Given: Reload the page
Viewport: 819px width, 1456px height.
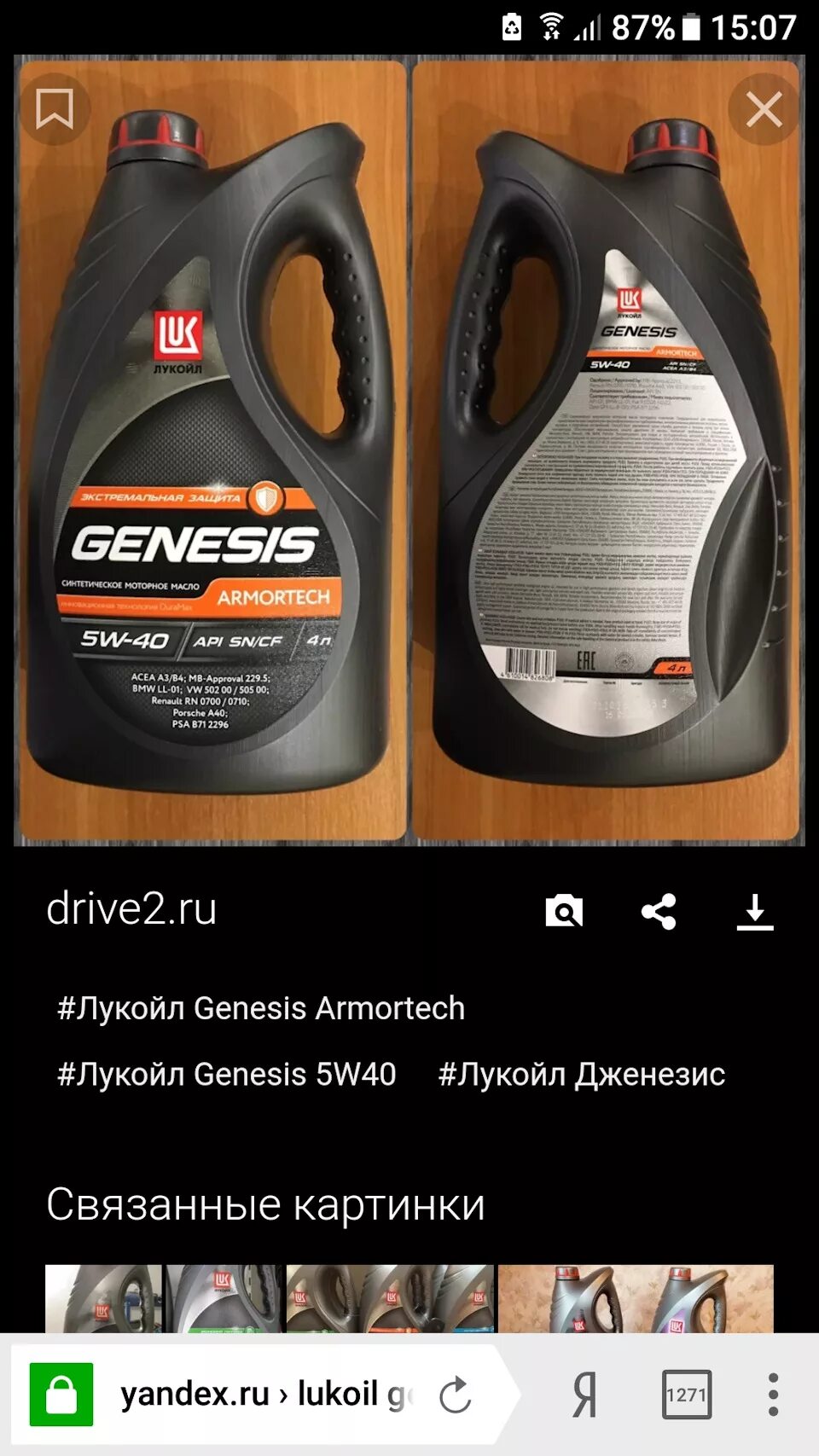Looking at the screenshot, I should [455, 1395].
